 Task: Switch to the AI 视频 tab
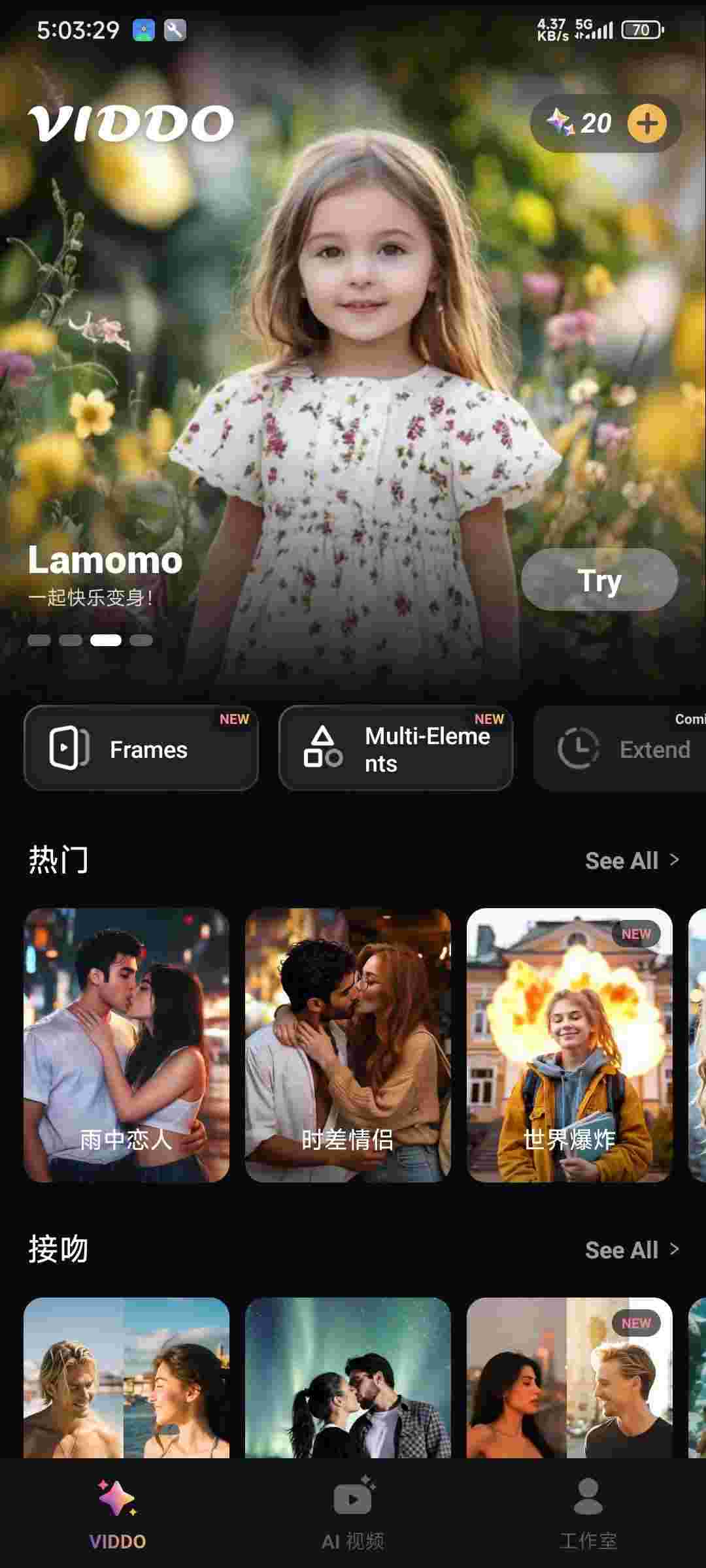tap(353, 1514)
